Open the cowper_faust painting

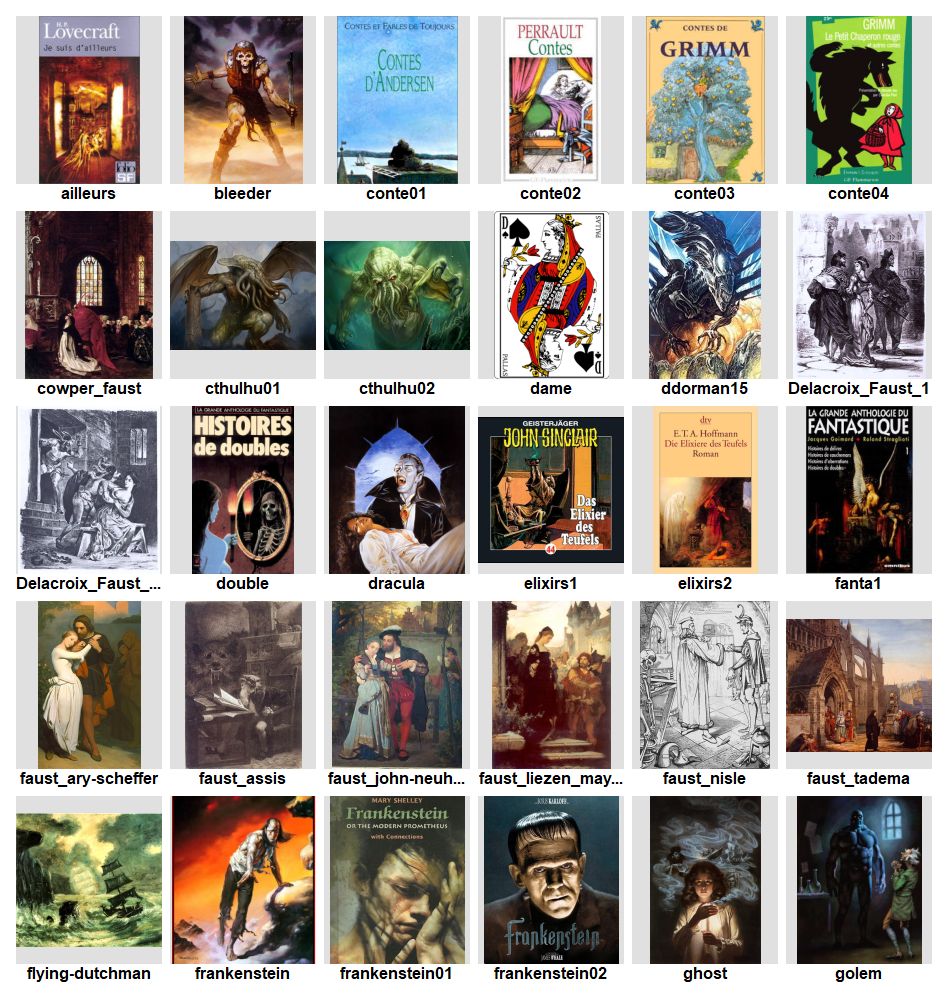pos(89,294)
